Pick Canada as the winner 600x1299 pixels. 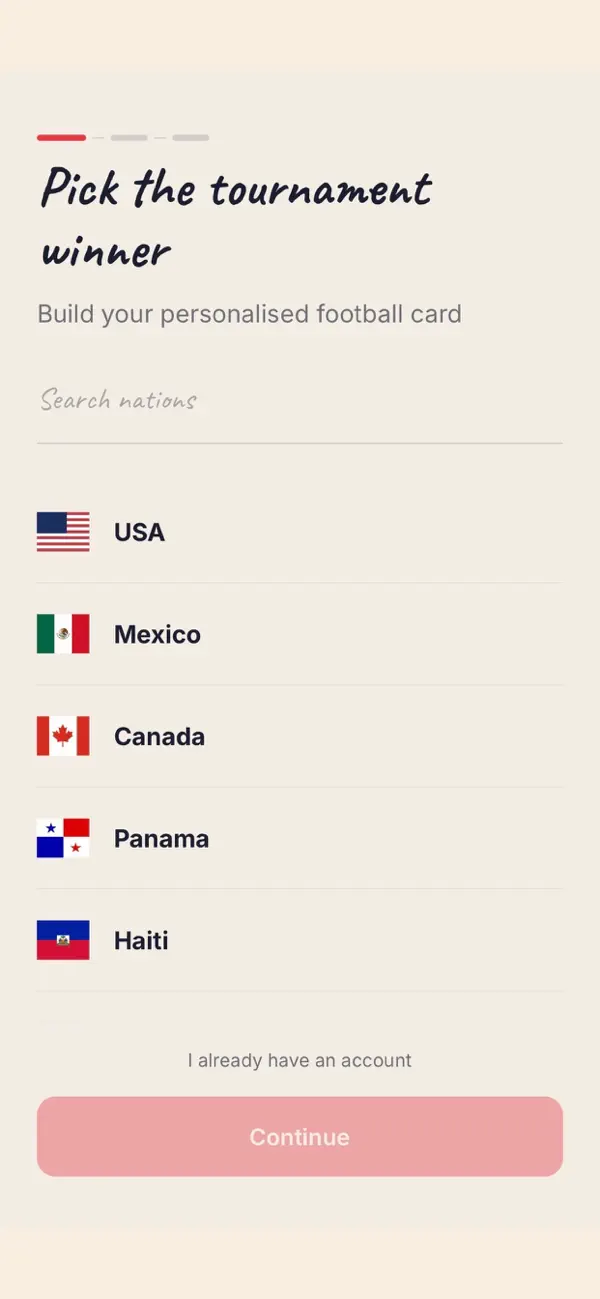[x=300, y=736]
